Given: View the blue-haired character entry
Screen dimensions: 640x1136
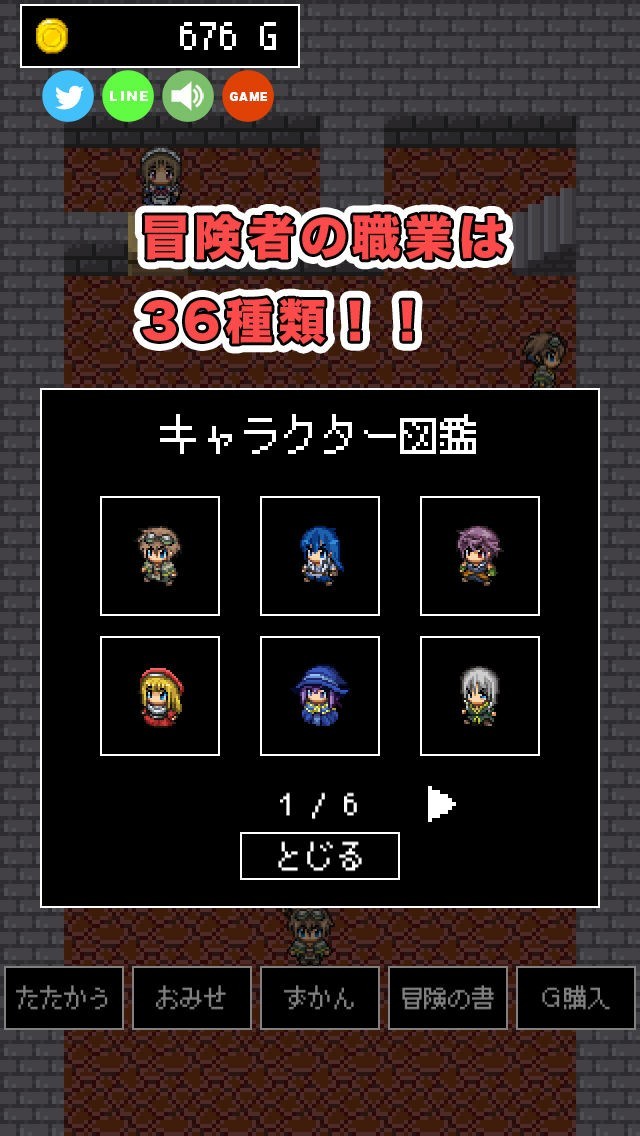Looking at the screenshot, I should pyautogui.click(x=320, y=556).
